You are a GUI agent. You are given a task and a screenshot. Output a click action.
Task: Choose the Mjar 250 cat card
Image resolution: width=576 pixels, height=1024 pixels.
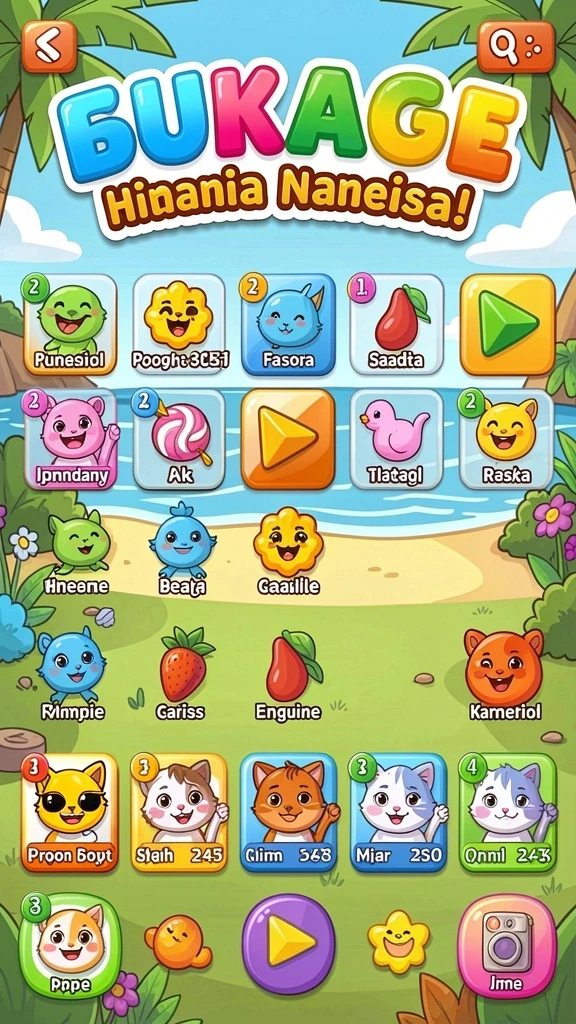398,812
